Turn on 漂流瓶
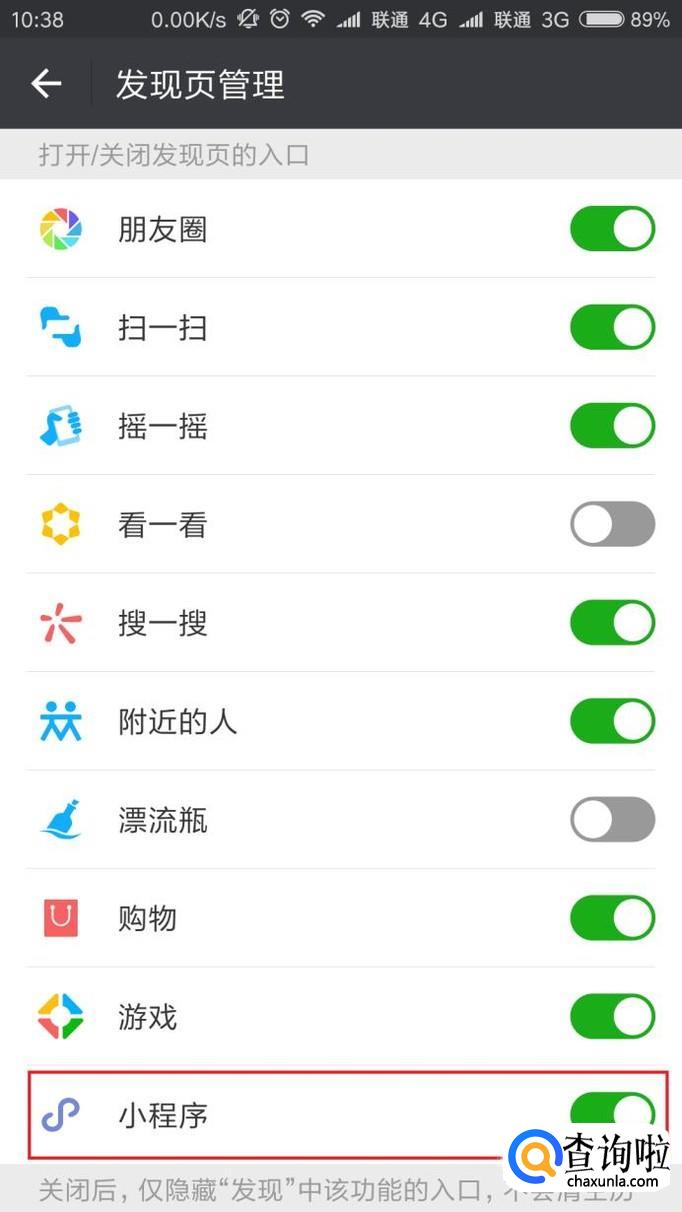The height and width of the screenshot is (1212, 682). pyautogui.click(x=612, y=820)
